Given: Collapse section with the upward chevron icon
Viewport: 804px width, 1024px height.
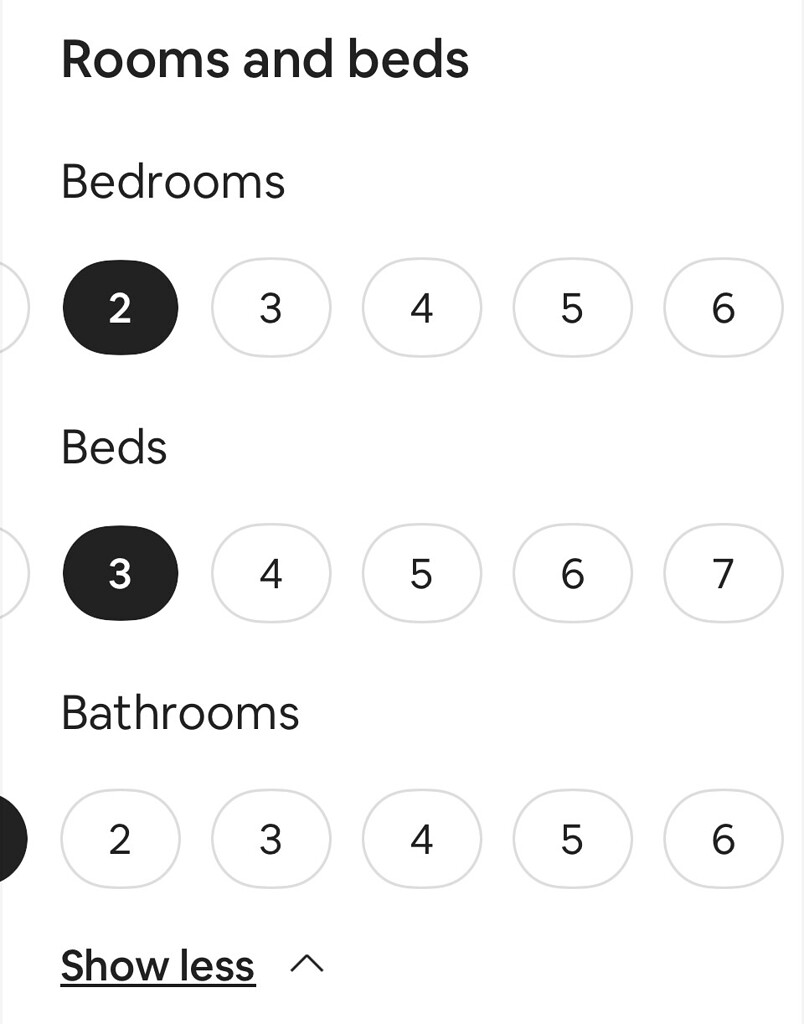Looking at the screenshot, I should [306, 964].
